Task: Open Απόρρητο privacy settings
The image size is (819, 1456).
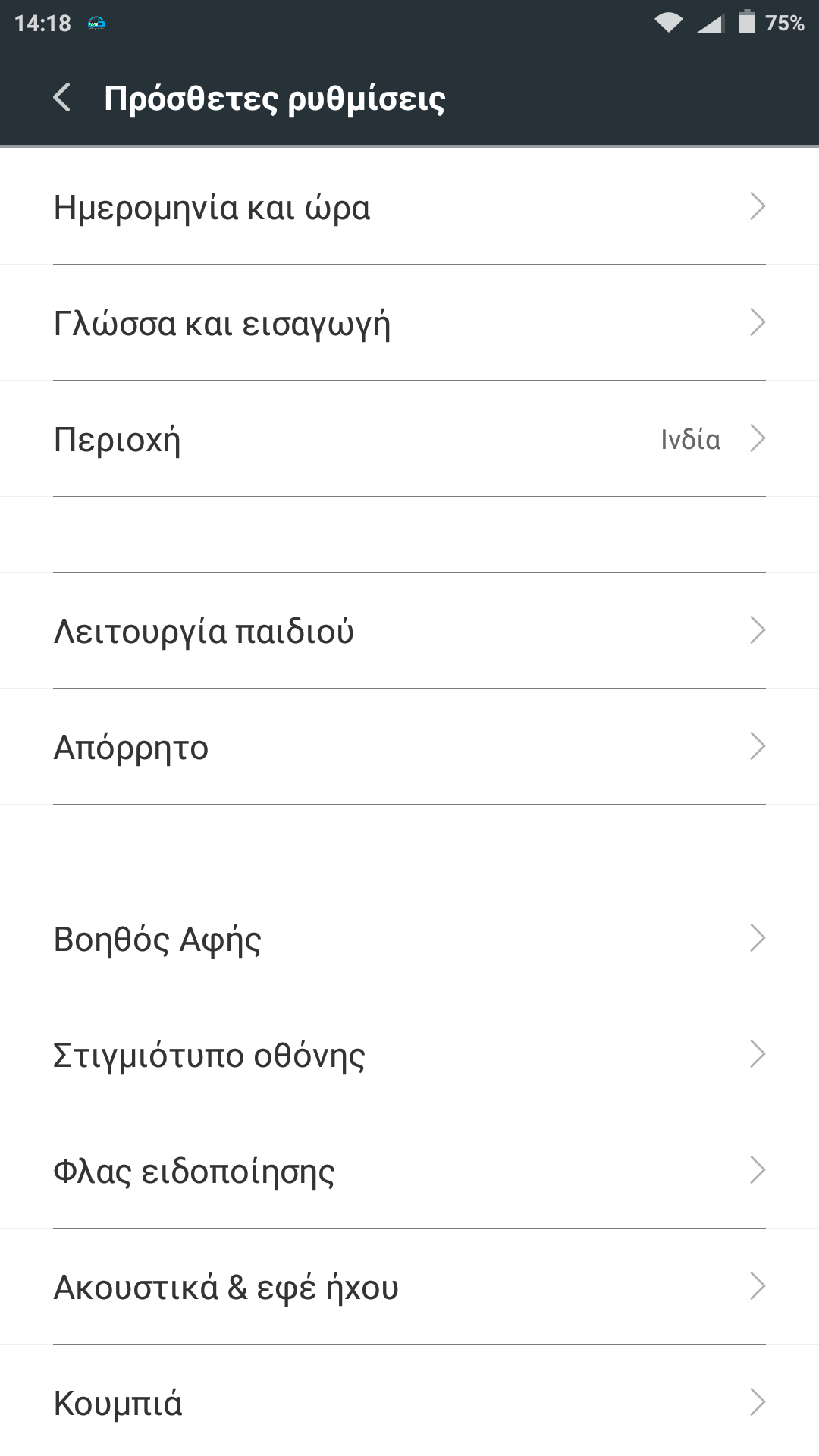Action: point(409,747)
